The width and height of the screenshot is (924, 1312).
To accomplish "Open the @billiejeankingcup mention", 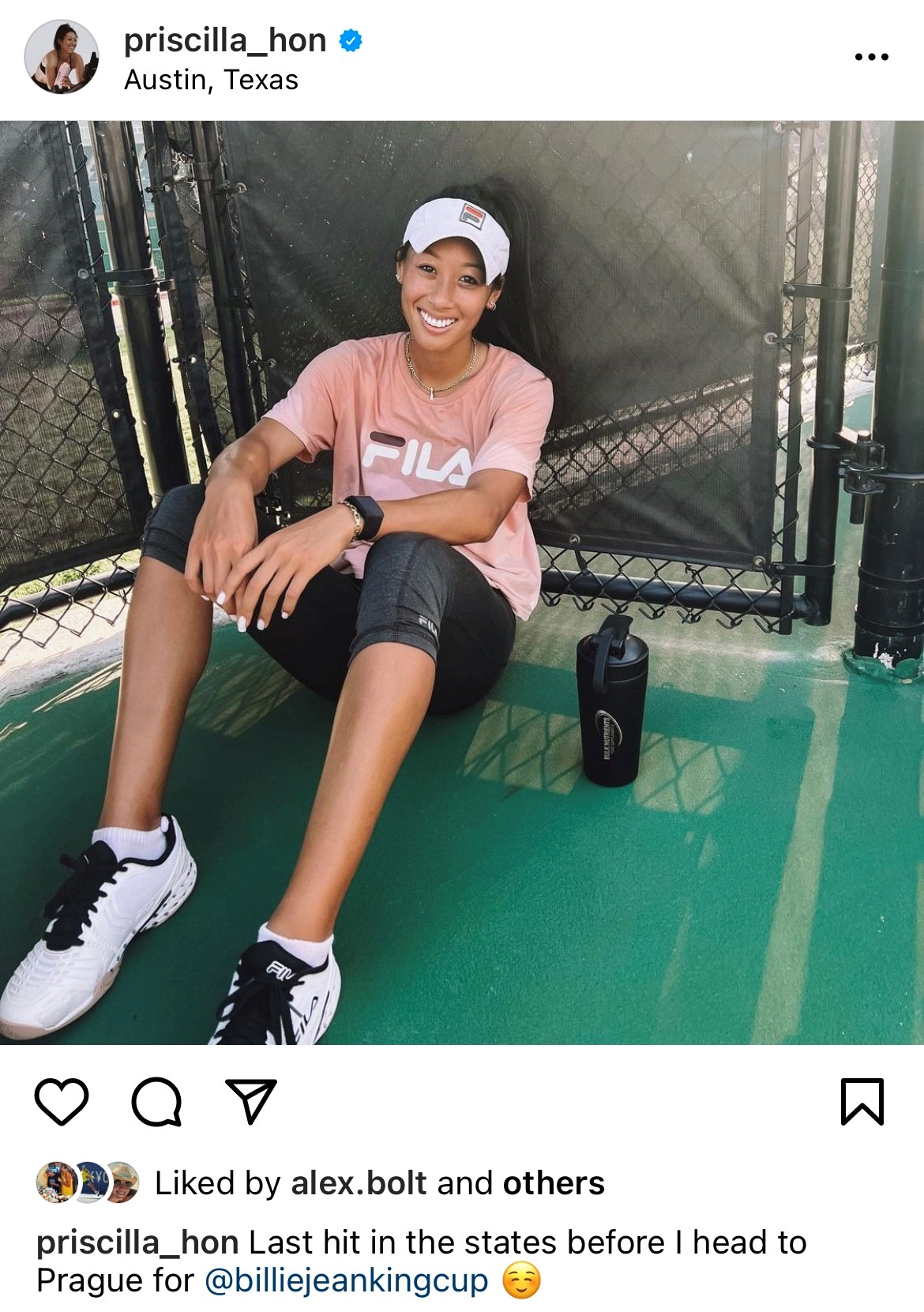I will point(346,1280).
